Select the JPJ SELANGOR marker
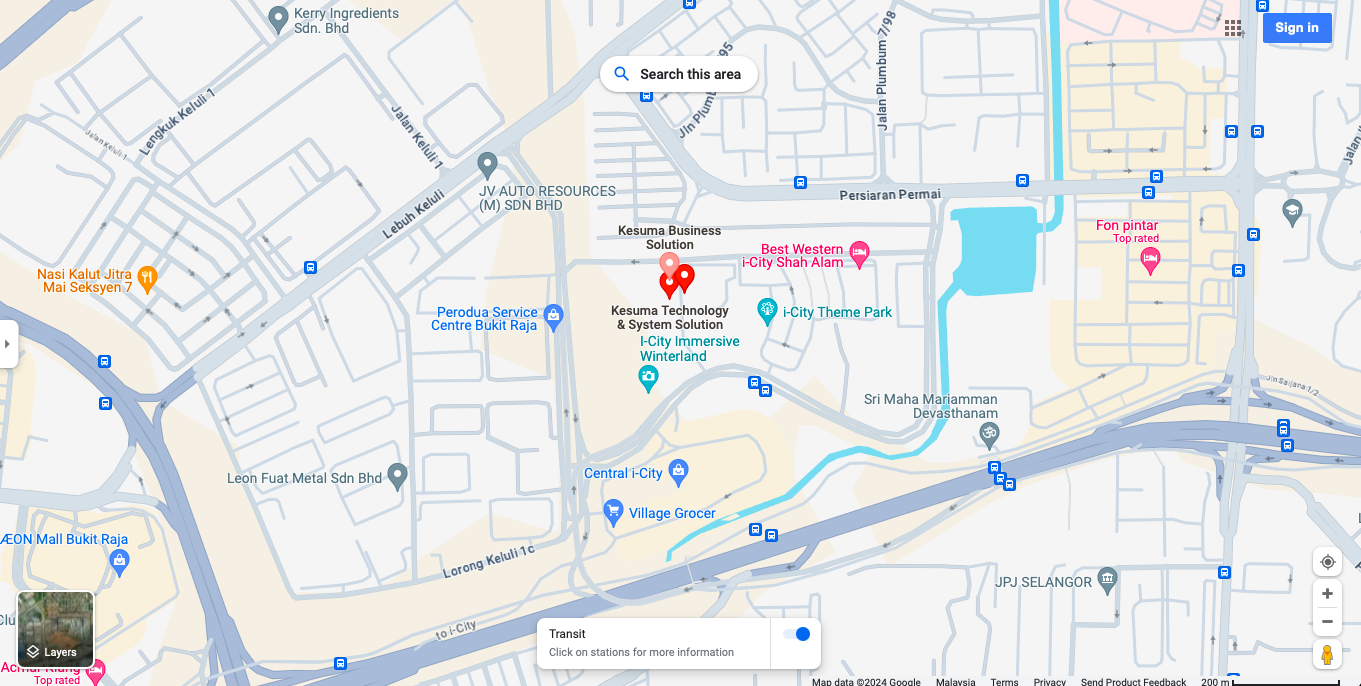The width and height of the screenshot is (1361, 686). (x=1107, y=579)
